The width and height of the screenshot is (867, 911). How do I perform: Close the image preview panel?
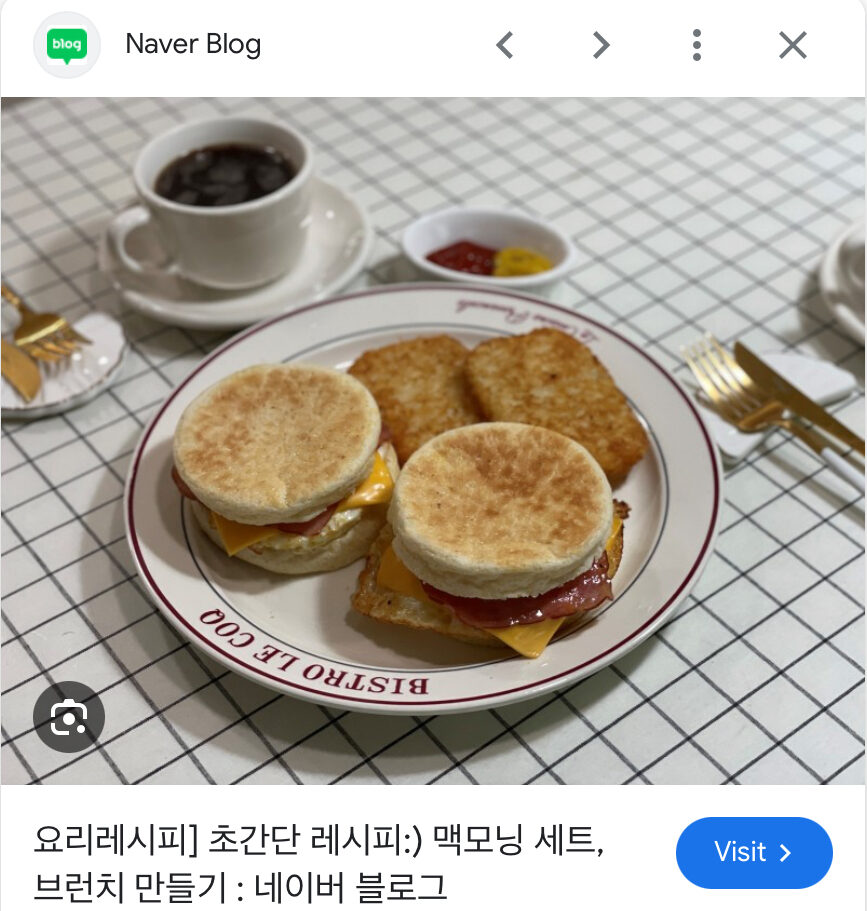point(792,45)
